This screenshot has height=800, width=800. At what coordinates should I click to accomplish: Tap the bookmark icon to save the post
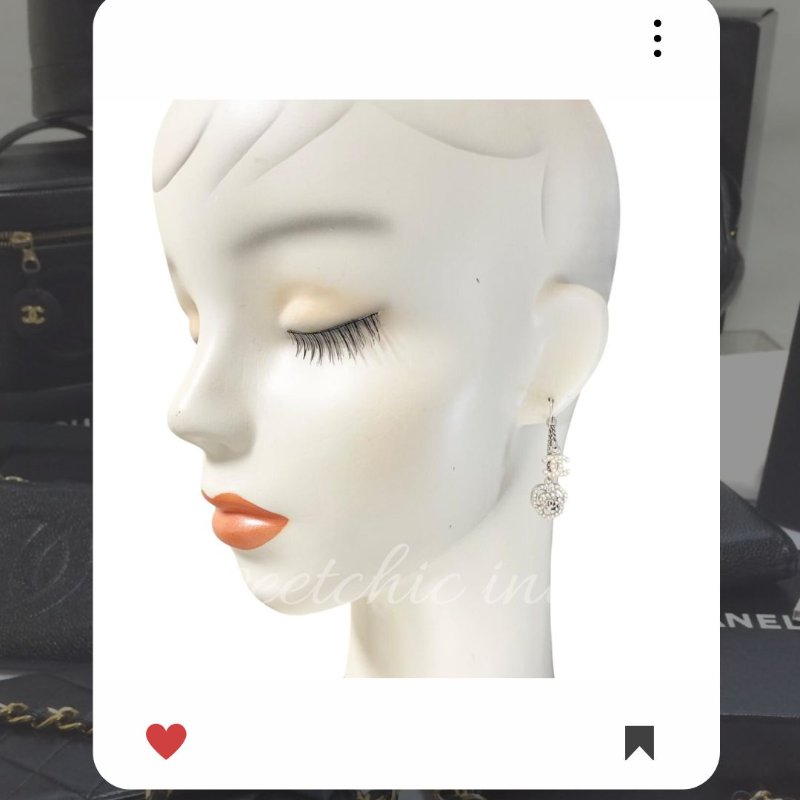pos(639,743)
